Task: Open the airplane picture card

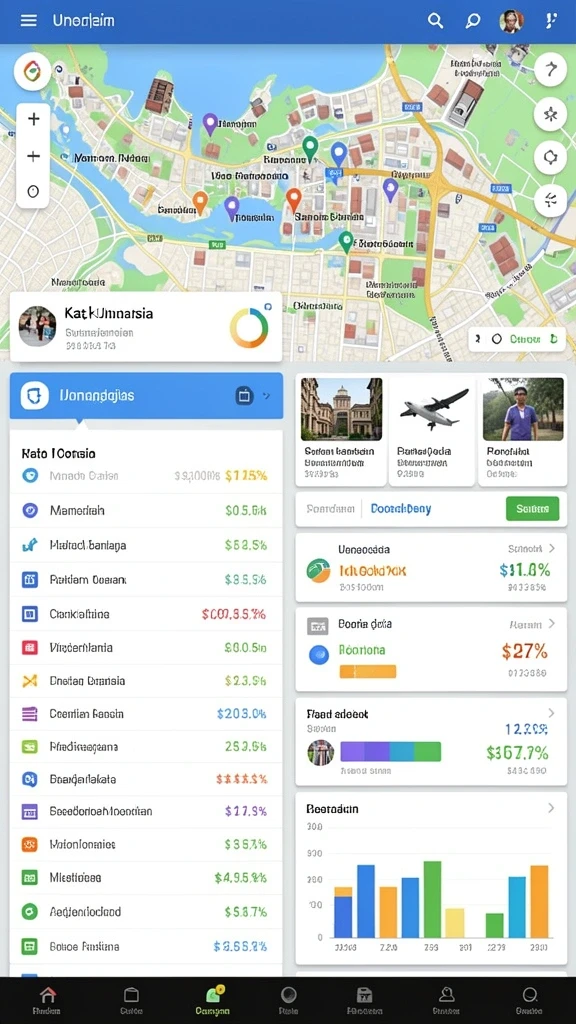Action: pos(434,431)
